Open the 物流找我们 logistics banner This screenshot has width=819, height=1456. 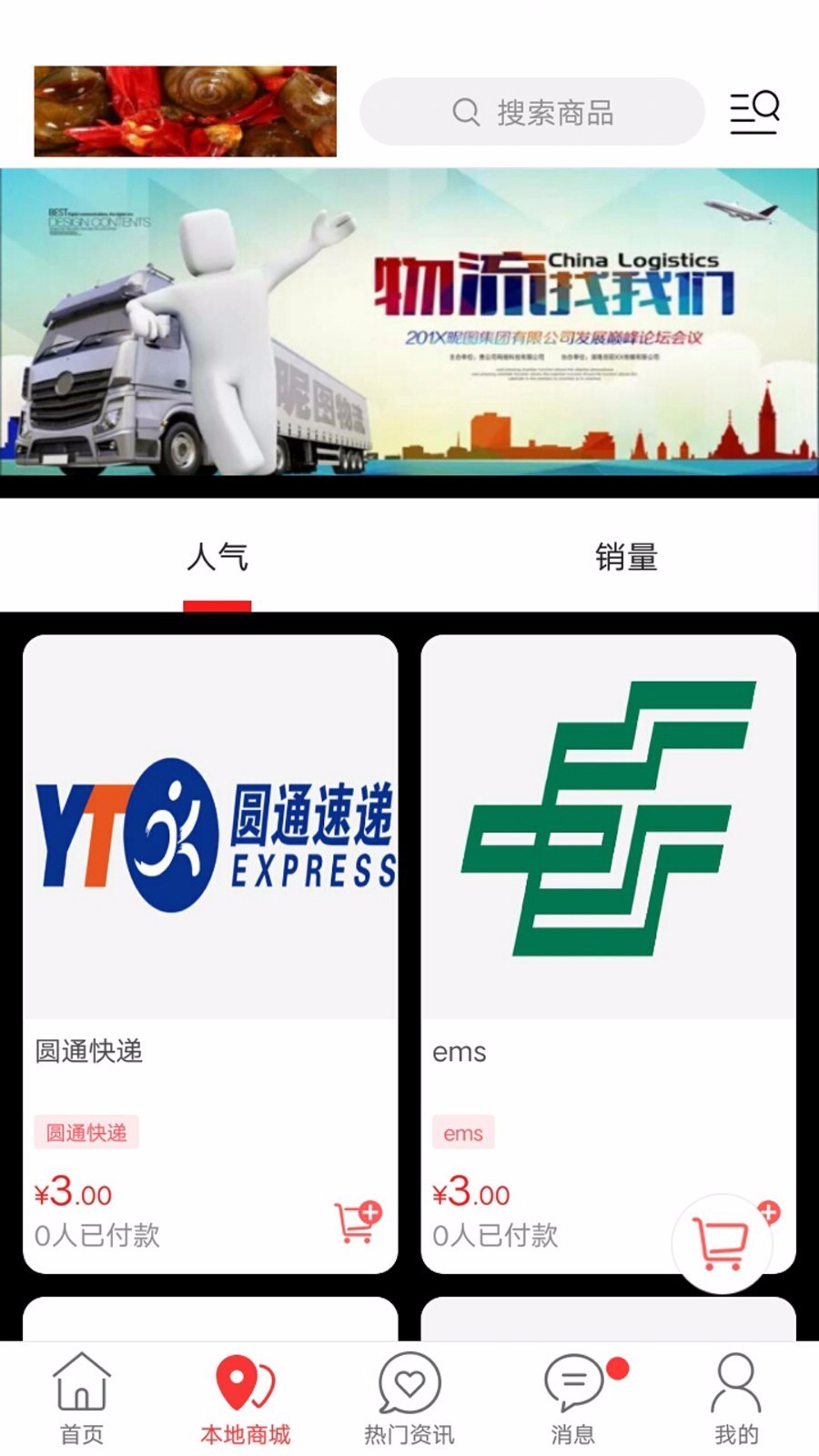[409, 323]
